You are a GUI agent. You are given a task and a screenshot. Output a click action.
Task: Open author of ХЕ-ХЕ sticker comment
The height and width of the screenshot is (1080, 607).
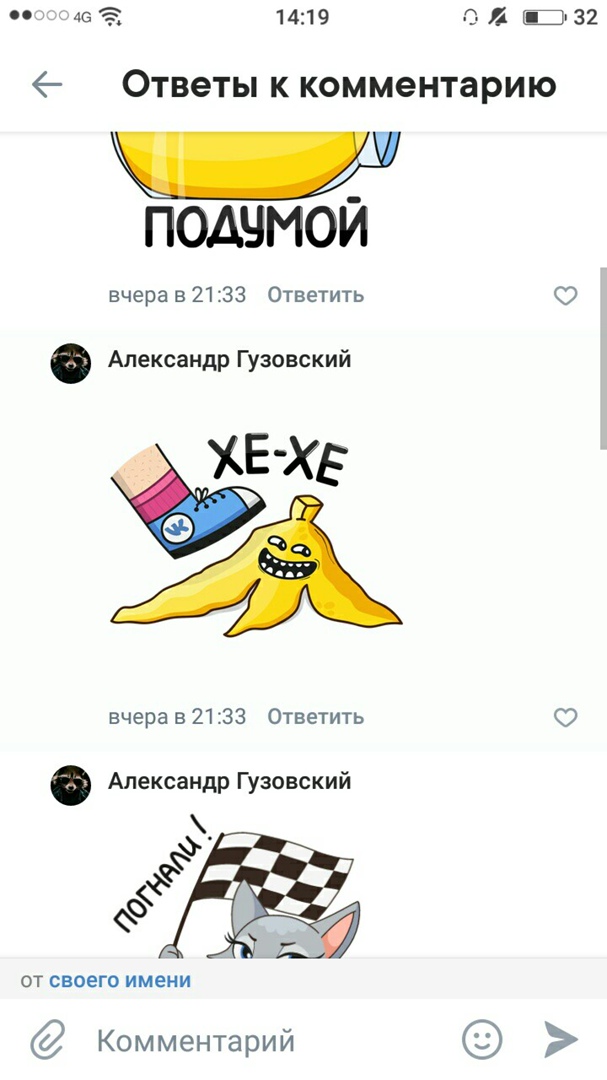(229, 359)
